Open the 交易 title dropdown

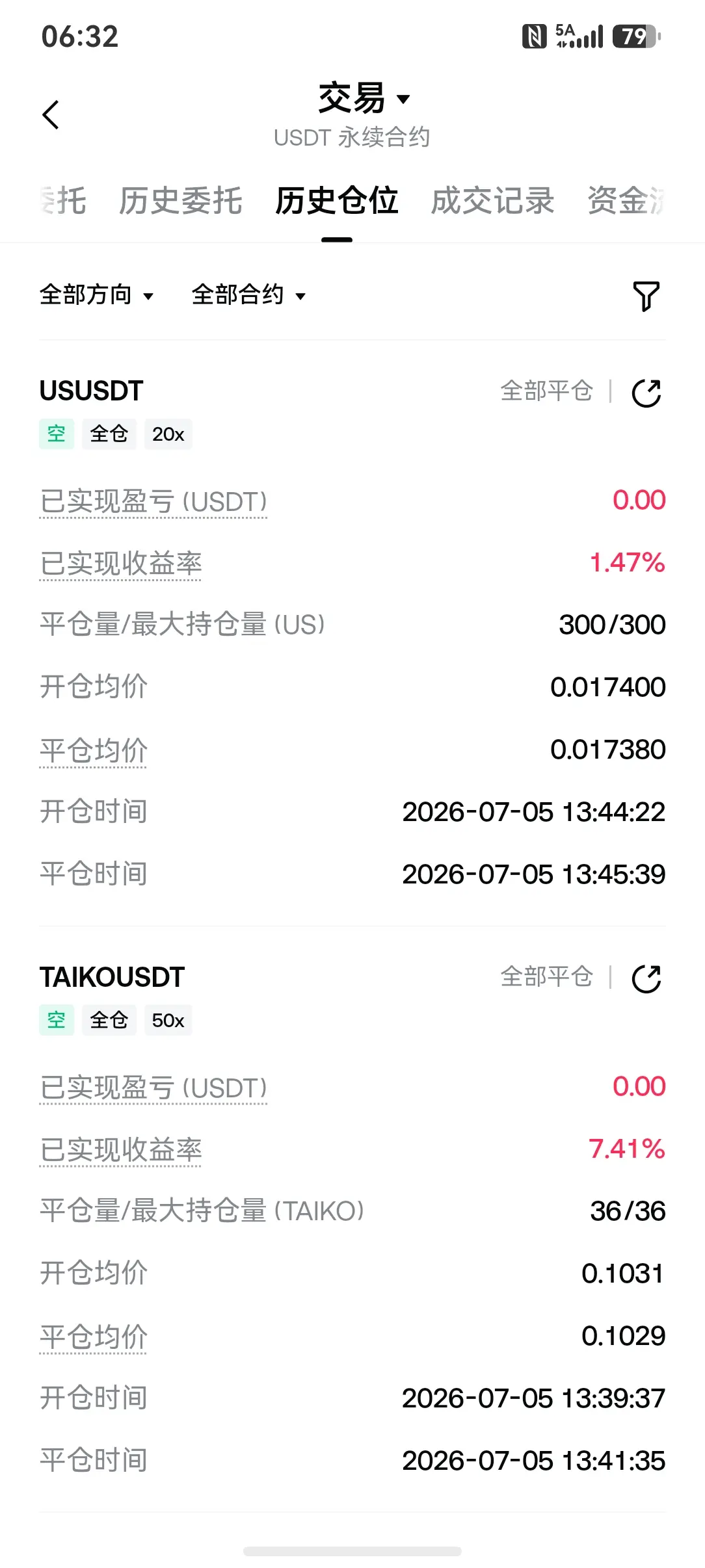click(x=364, y=98)
